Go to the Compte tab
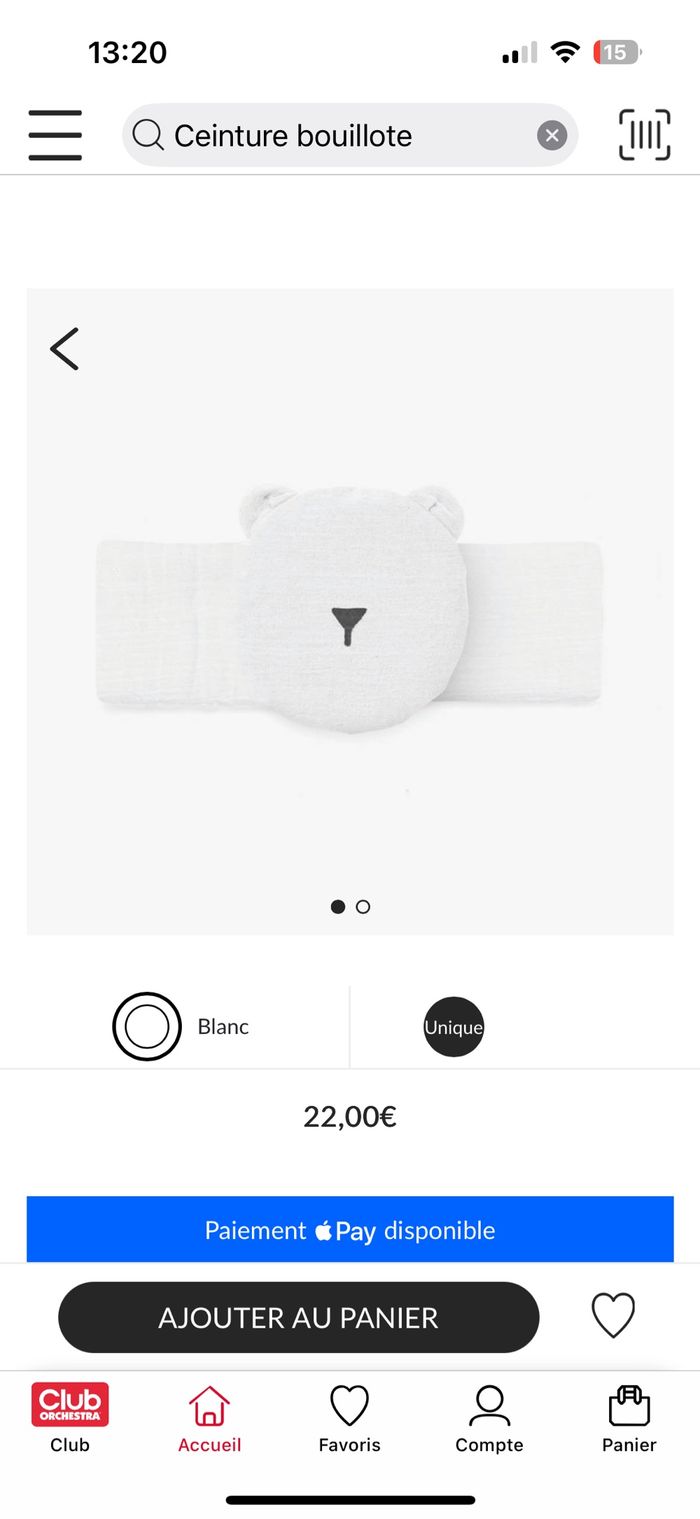Viewport: 700px width, 1519px height. pyautogui.click(x=489, y=1418)
